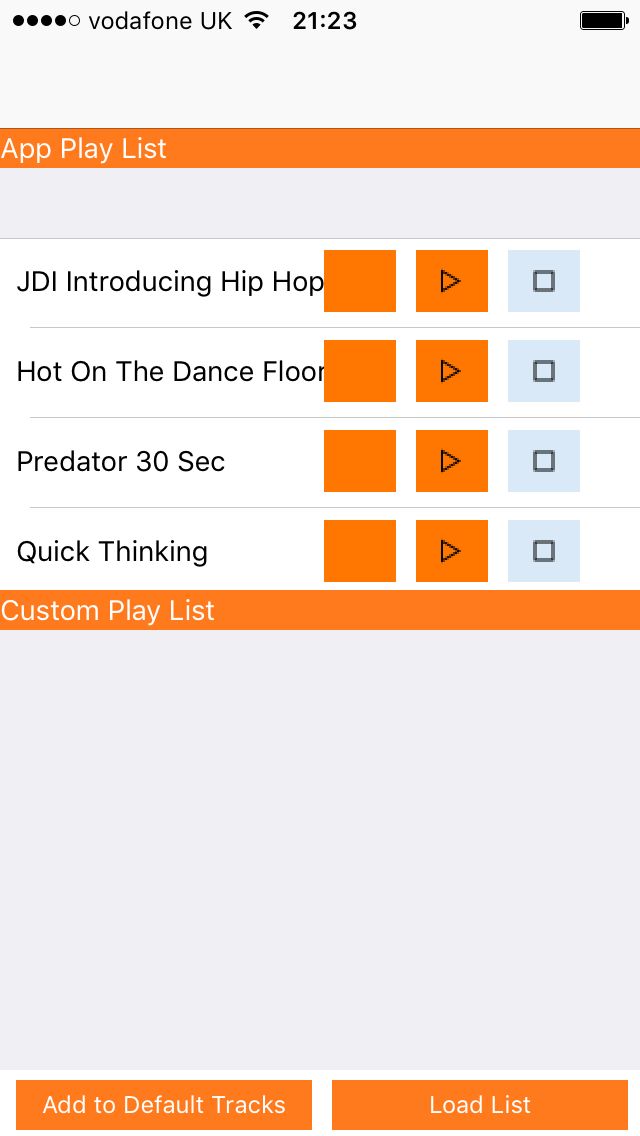Screen dimensions: 640x1136
Task: Open the Load List button
Action: [x=480, y=1105]
